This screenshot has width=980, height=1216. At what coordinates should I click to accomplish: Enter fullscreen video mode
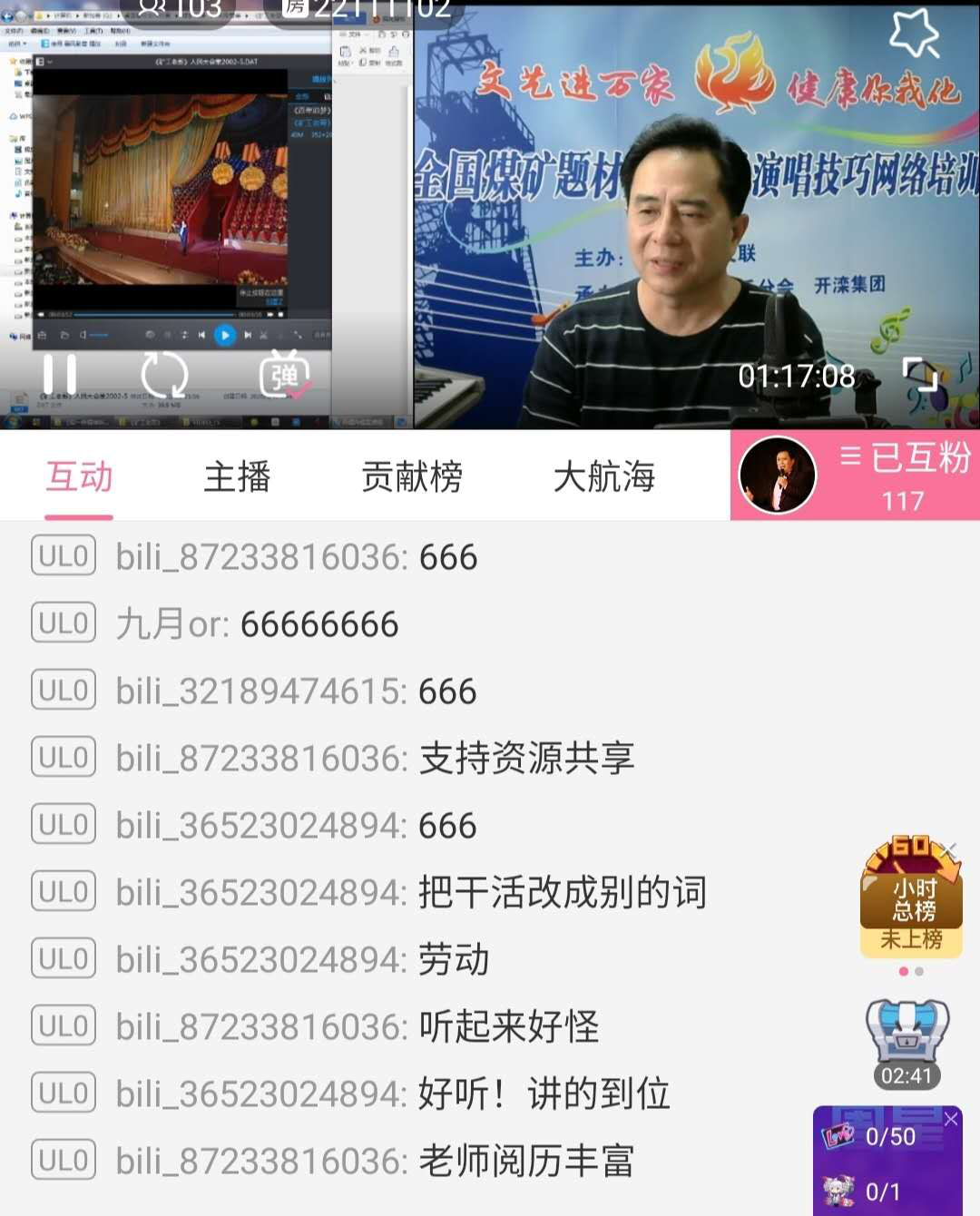click(919, 374)
